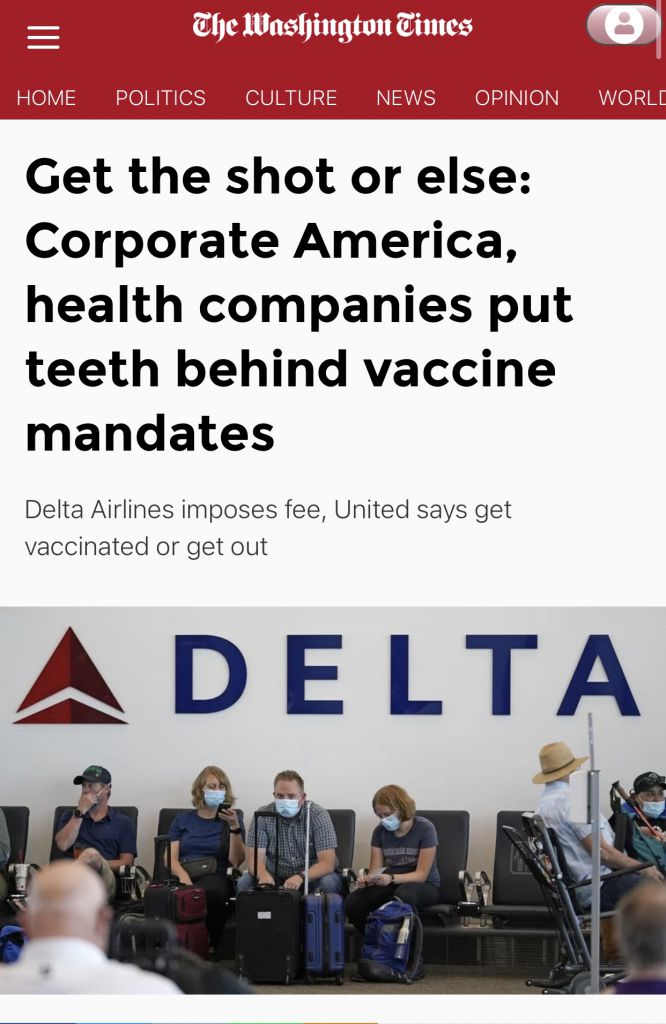This screenshot has height=1024, width=666.
Task: Visit the Opinion section
Action: 516,98
